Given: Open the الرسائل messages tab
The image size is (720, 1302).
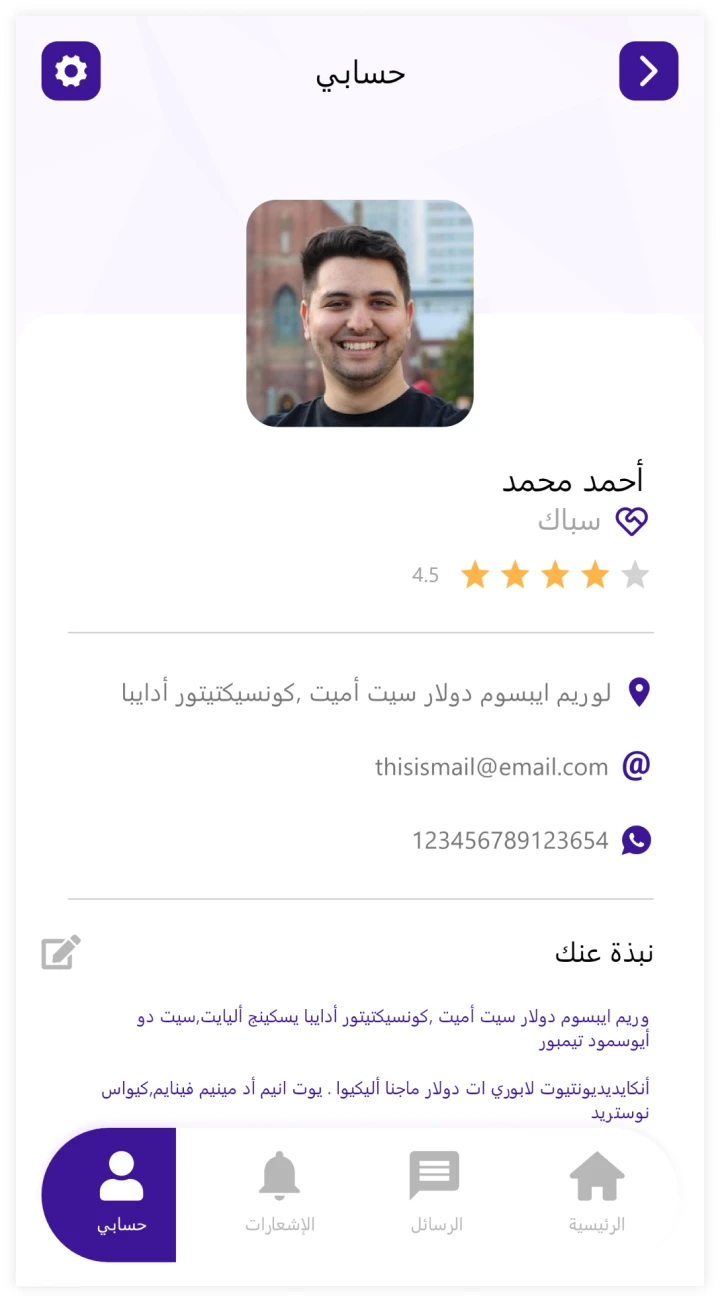Looking at the screenshot, I should point(435,1193).
